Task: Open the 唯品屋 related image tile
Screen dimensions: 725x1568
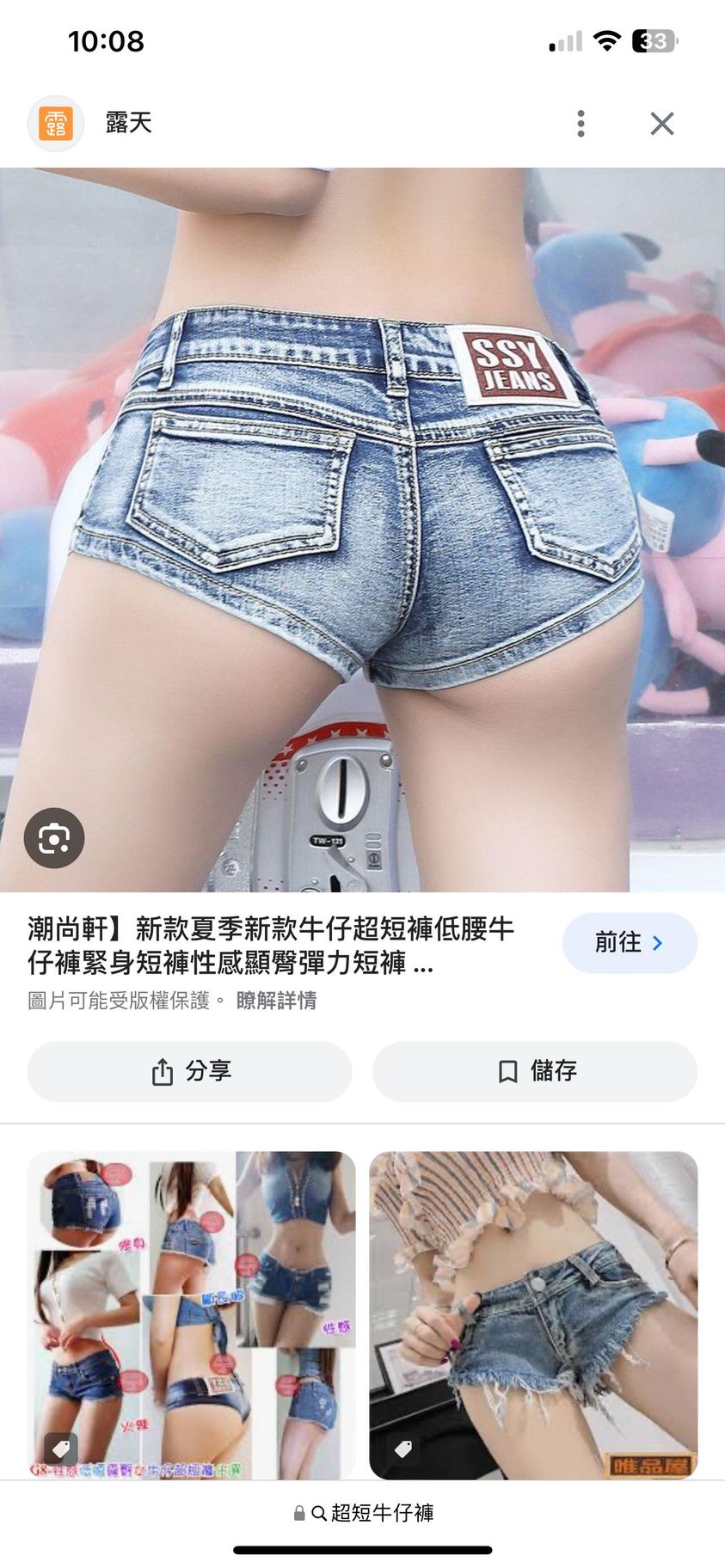Action: pos(533,1314)
